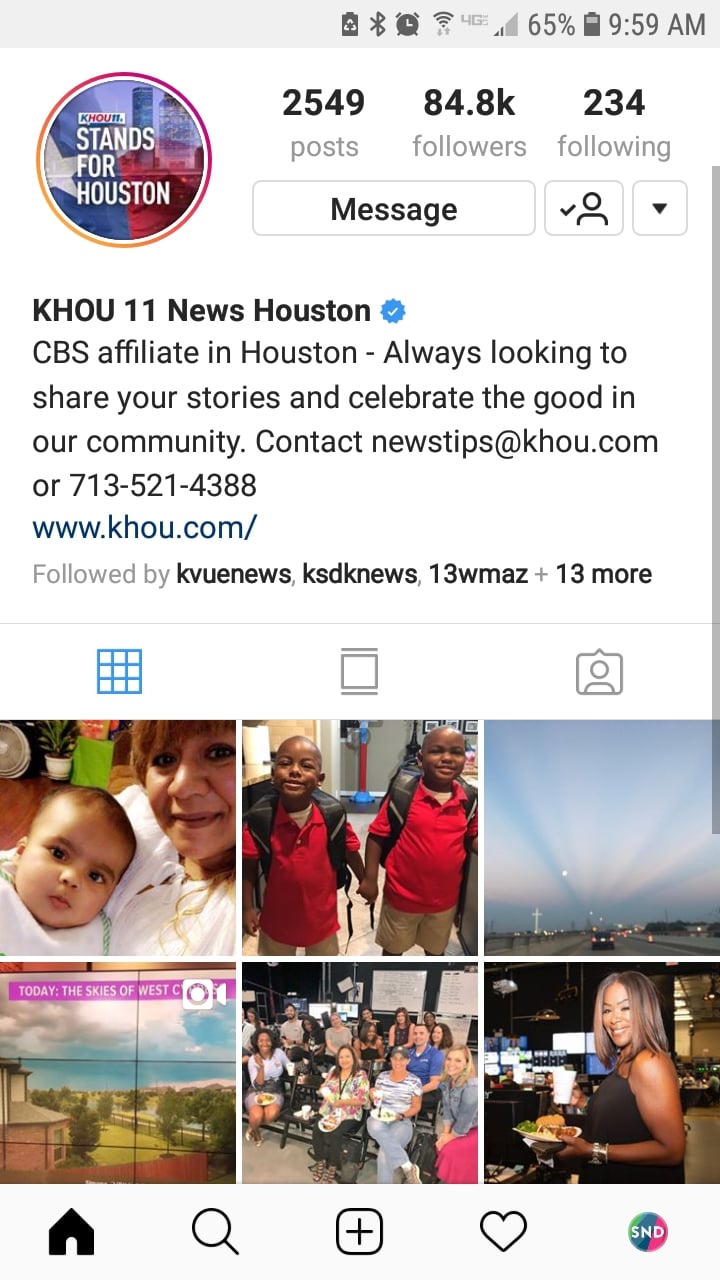720x1280 pixels.
Task: View the 84.8k followers list
Action: coord(469,123)
